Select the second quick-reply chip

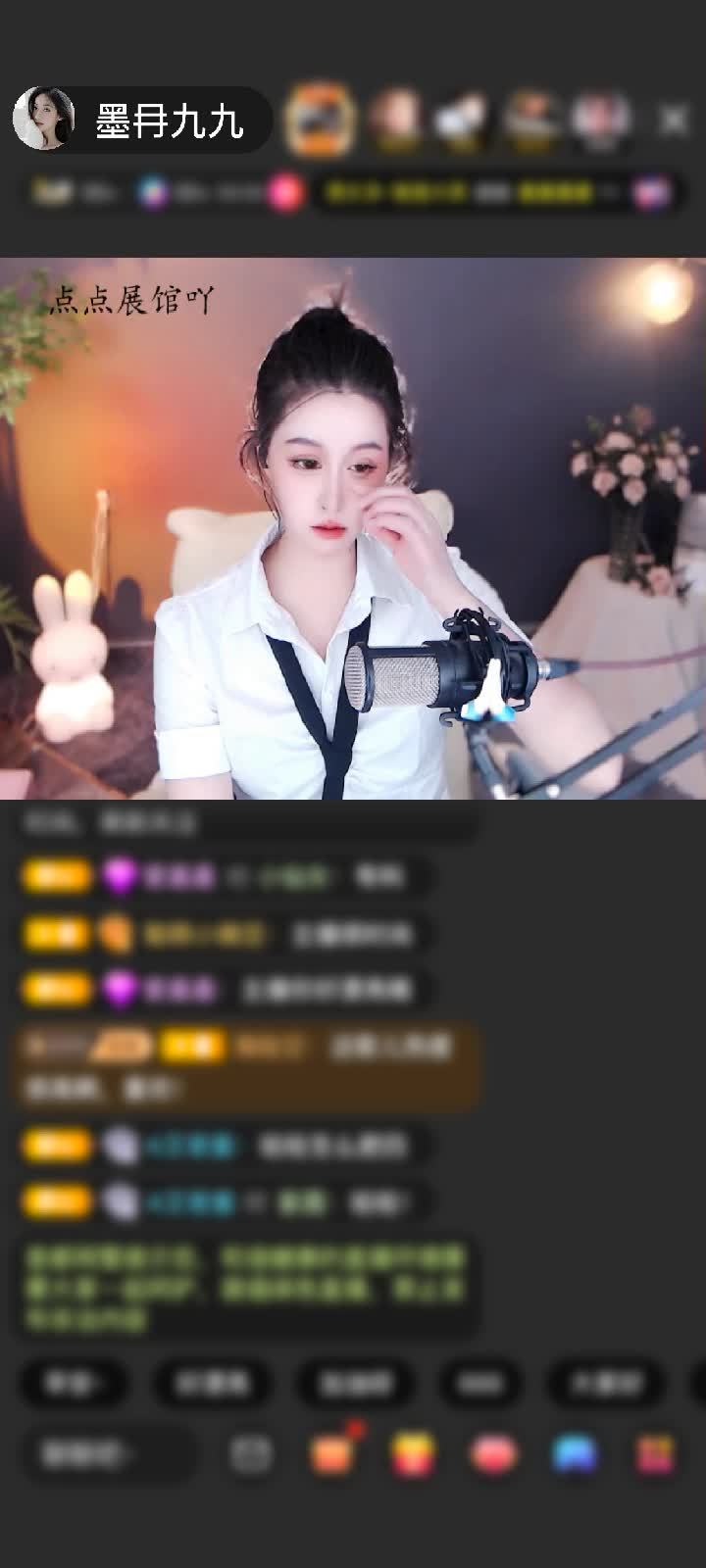tap(213, 1383)
